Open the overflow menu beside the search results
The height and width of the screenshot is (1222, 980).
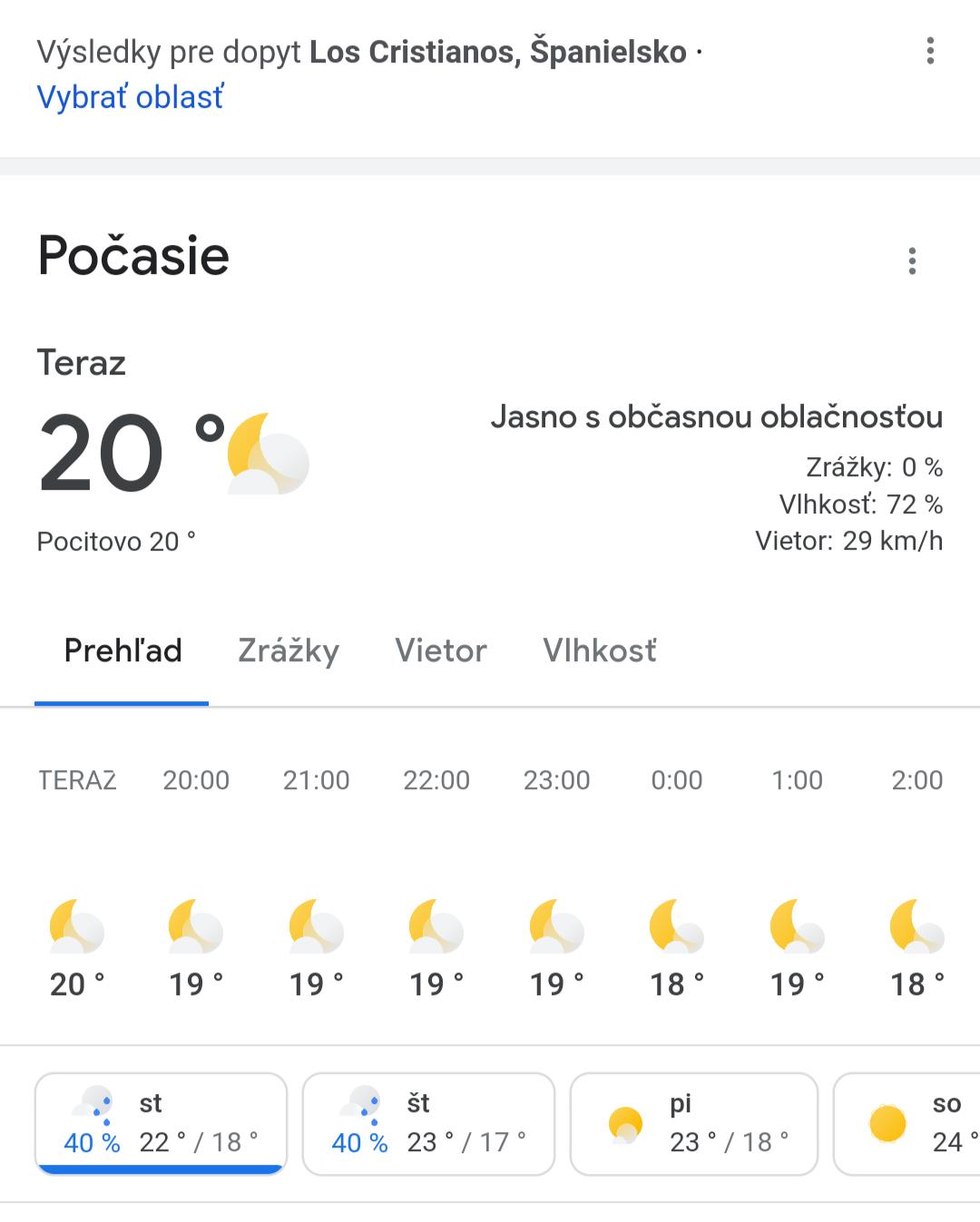point(930,51)
